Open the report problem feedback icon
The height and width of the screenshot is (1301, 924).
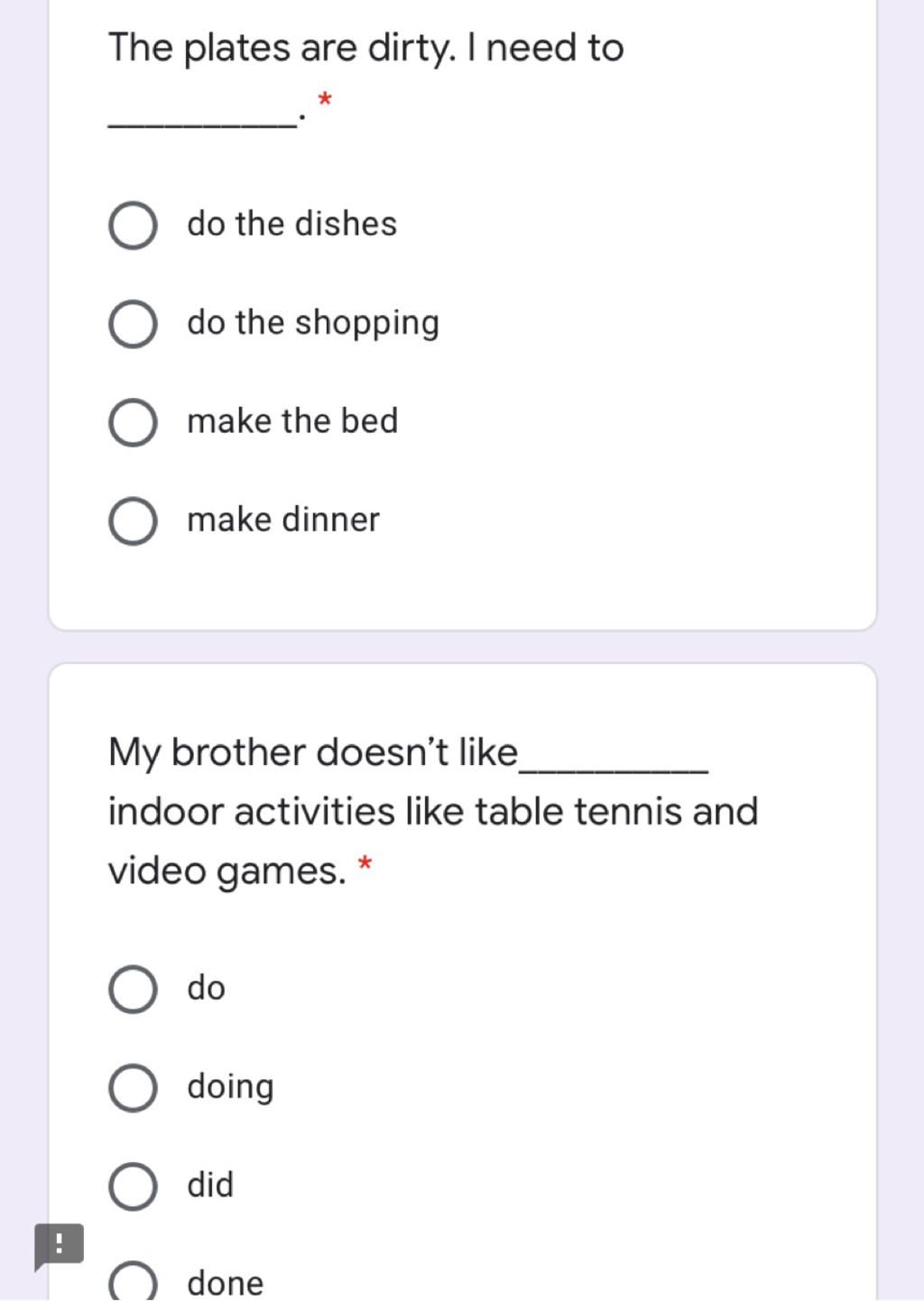point(59,1245)
